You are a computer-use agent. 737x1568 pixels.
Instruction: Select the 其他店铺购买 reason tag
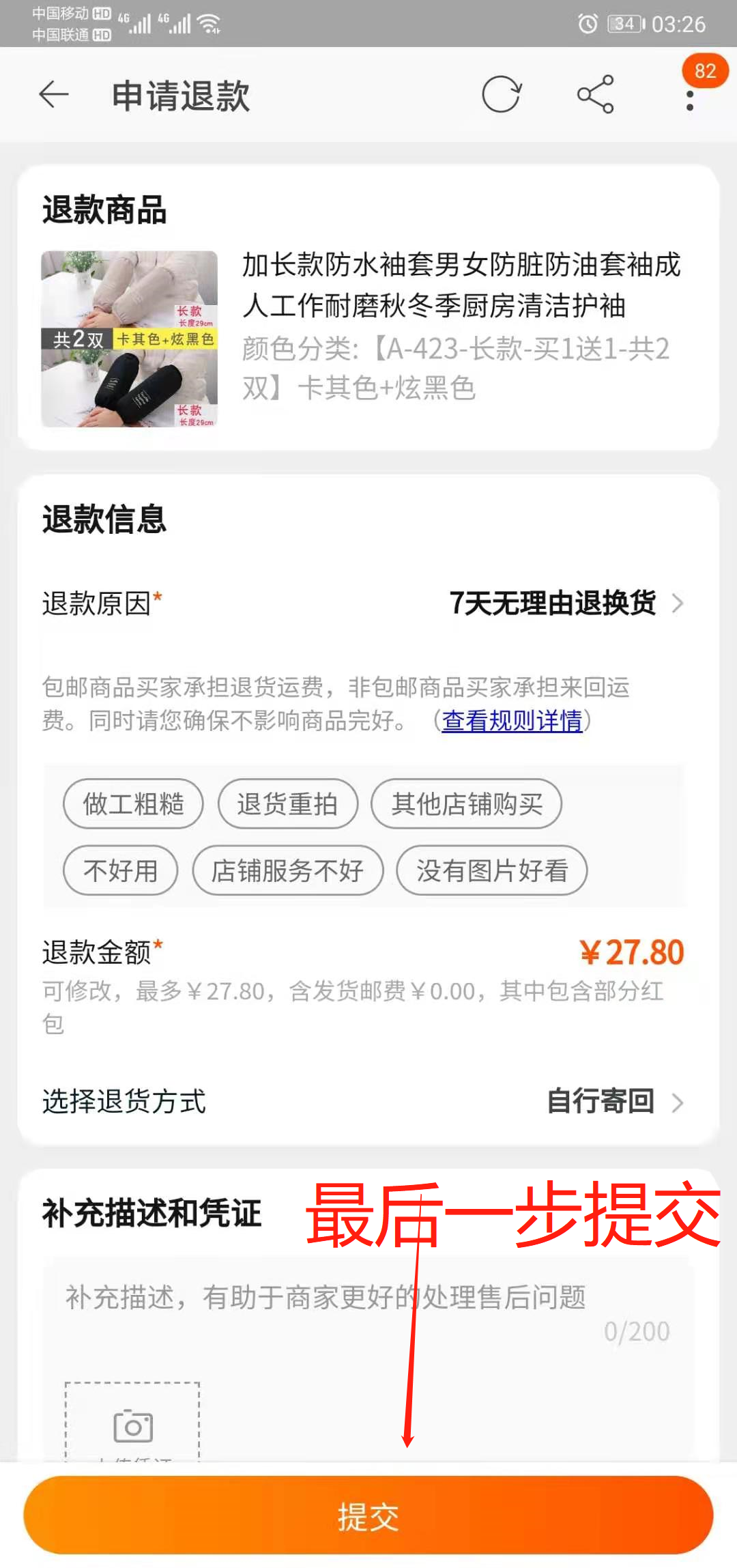(466, 805)
